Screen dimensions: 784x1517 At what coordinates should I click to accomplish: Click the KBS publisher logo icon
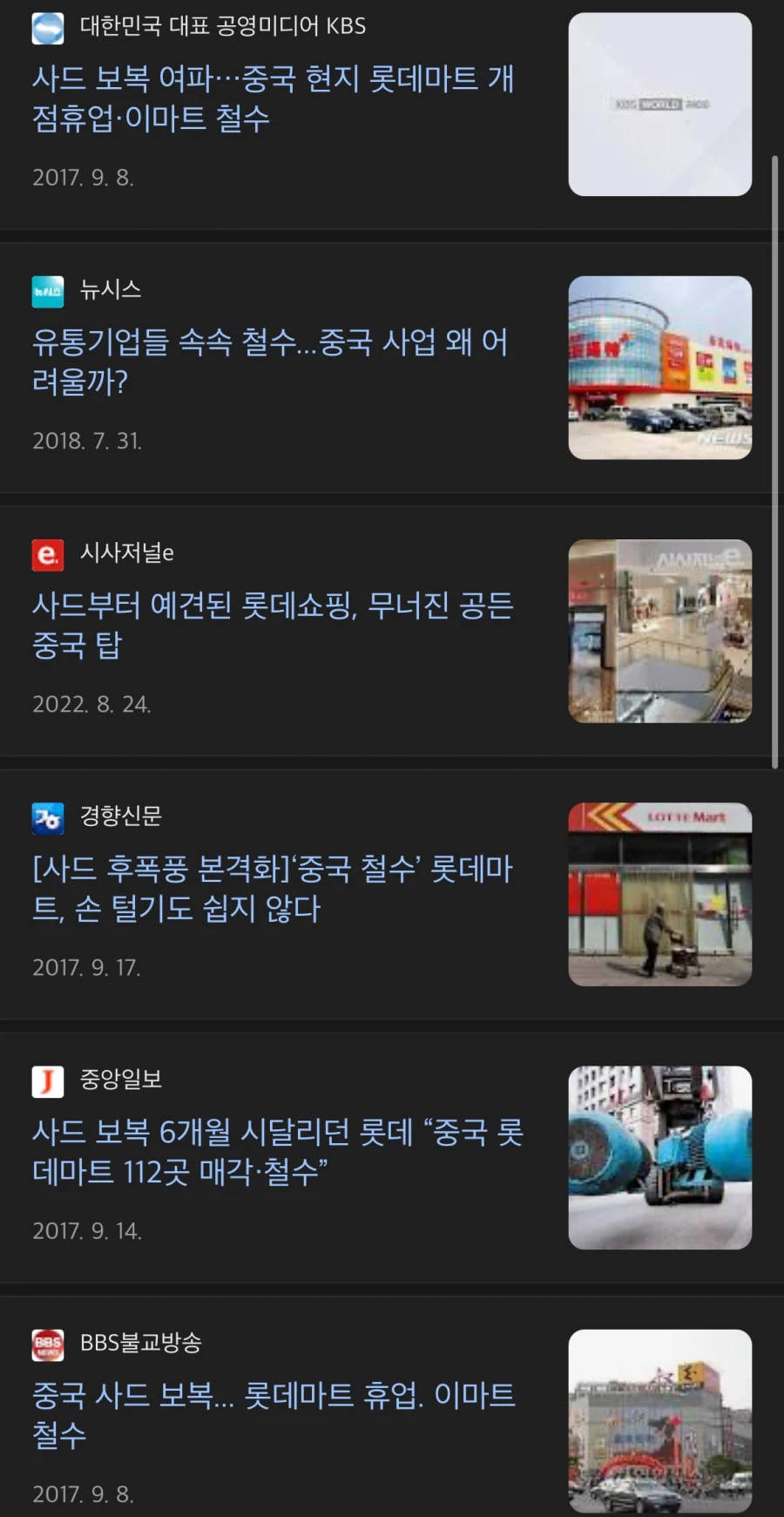click(x=49, y=27)
